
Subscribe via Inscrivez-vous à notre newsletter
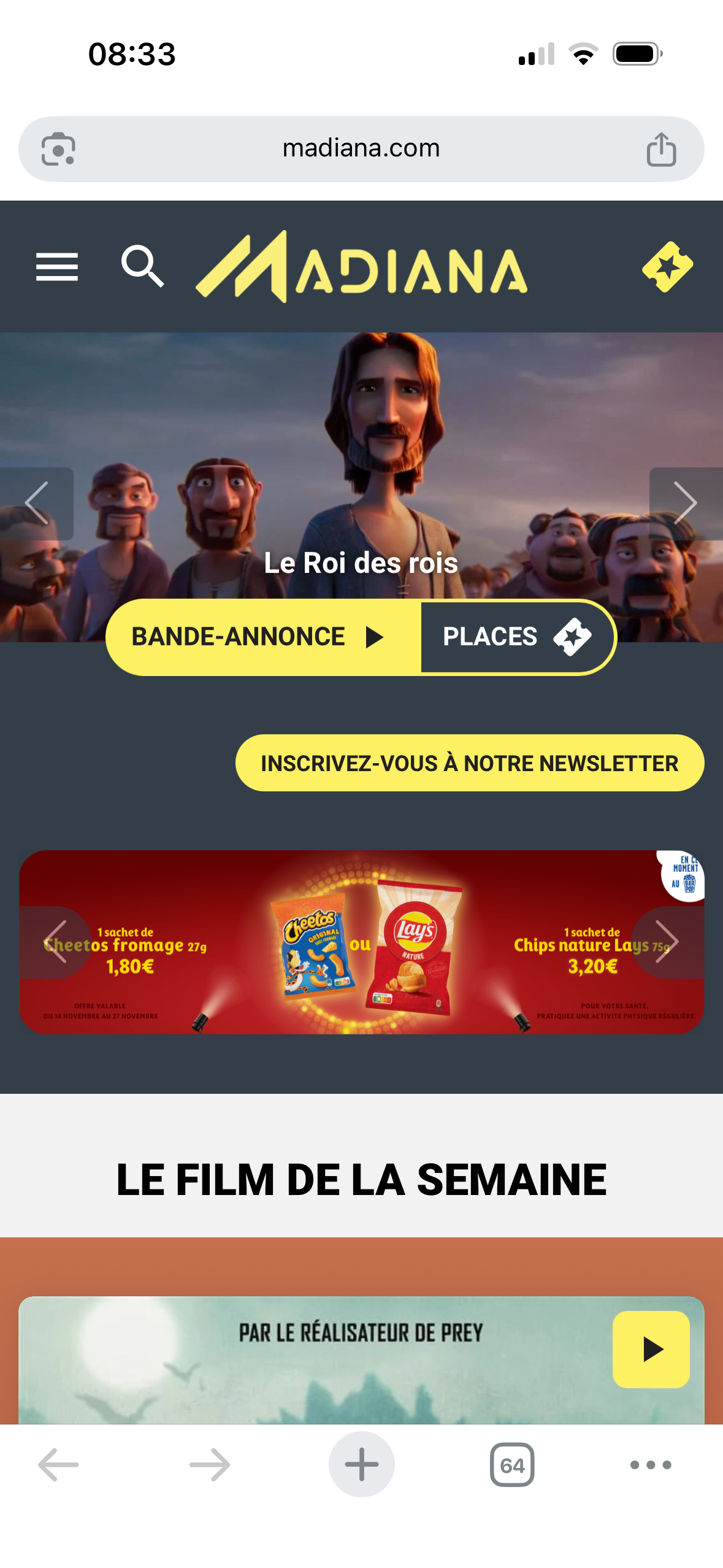point(469,763)
